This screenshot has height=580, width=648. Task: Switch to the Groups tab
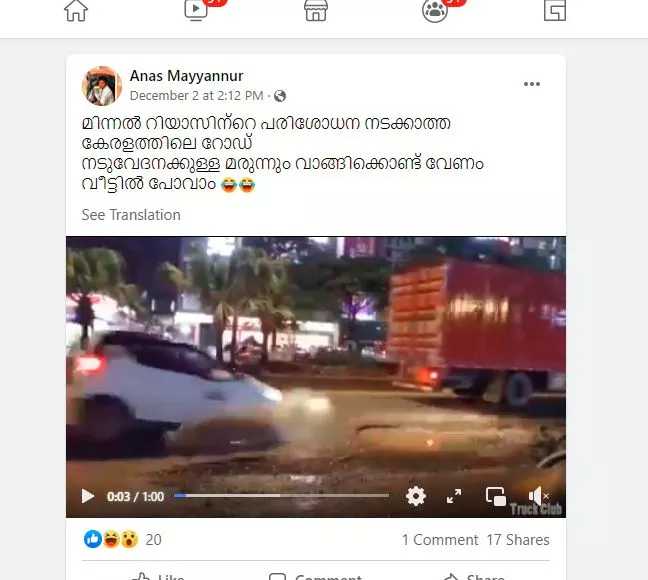pos(435,10)
